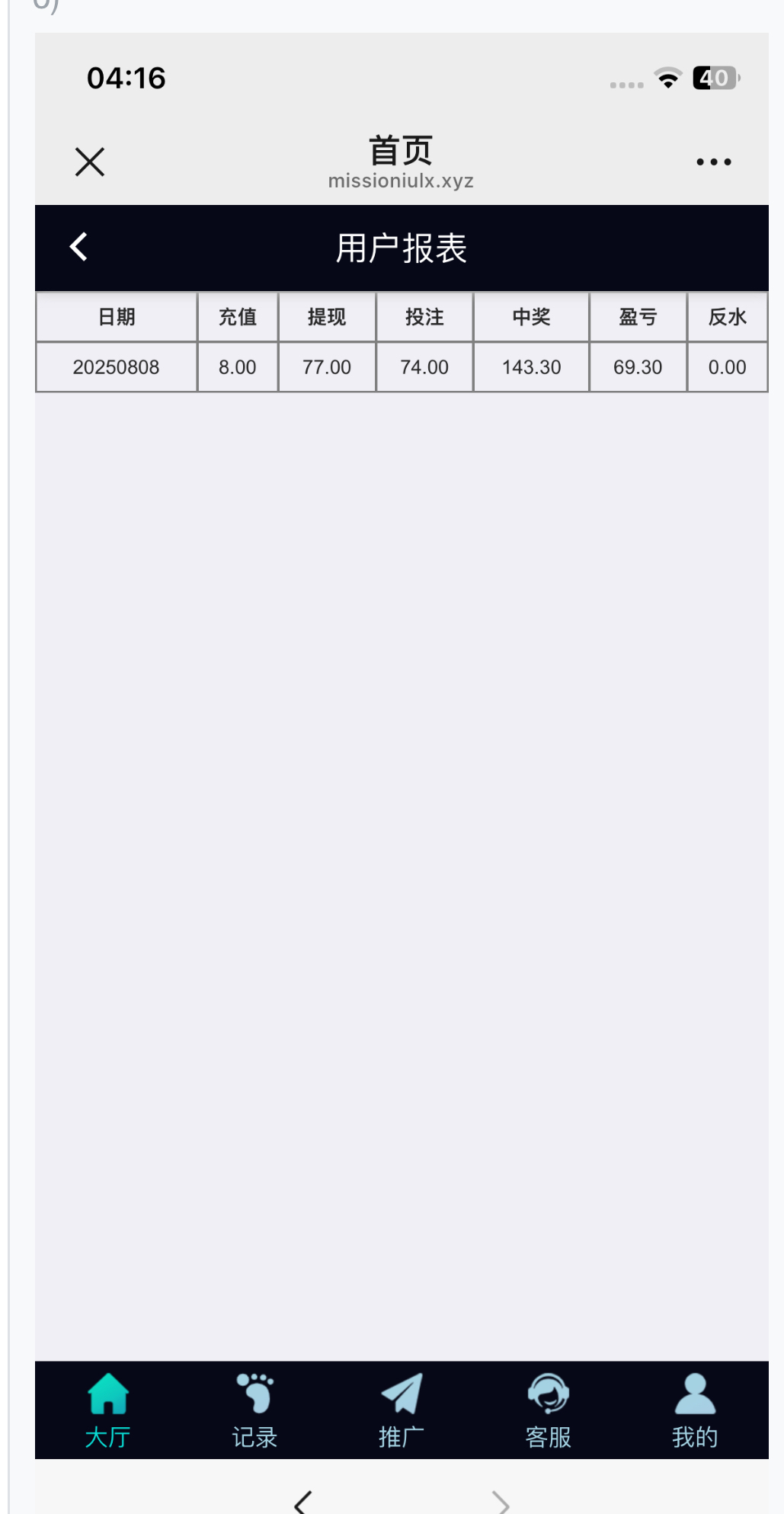Switch to the 大厅 tab
784x1514 pixels.
coord(108,1410)
